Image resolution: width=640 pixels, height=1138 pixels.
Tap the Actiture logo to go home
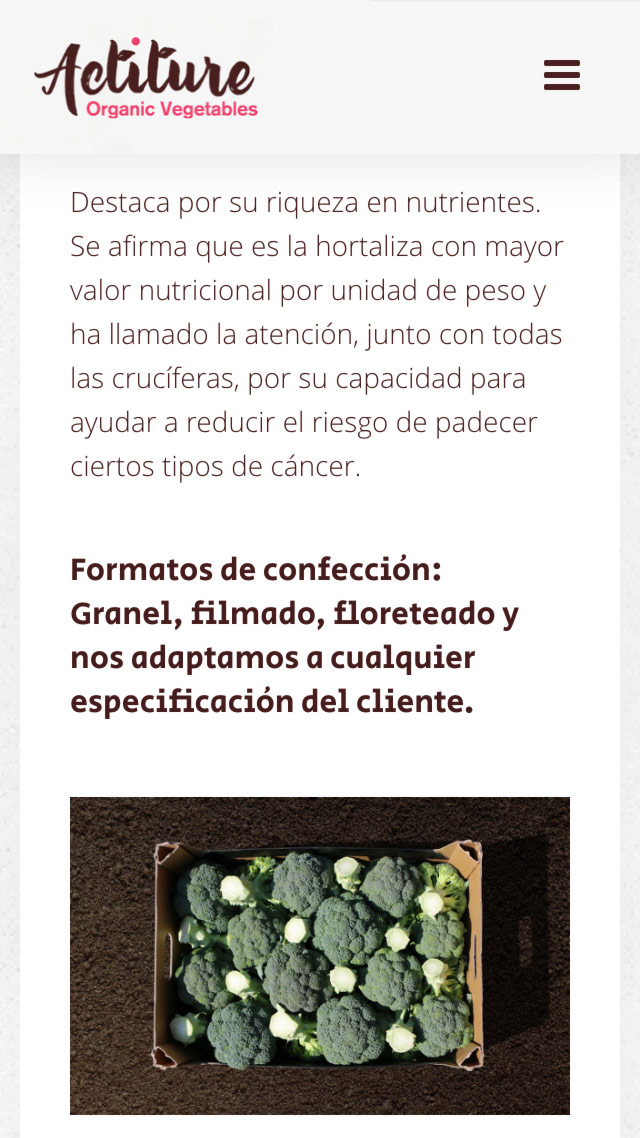click(x=146, y=80)
